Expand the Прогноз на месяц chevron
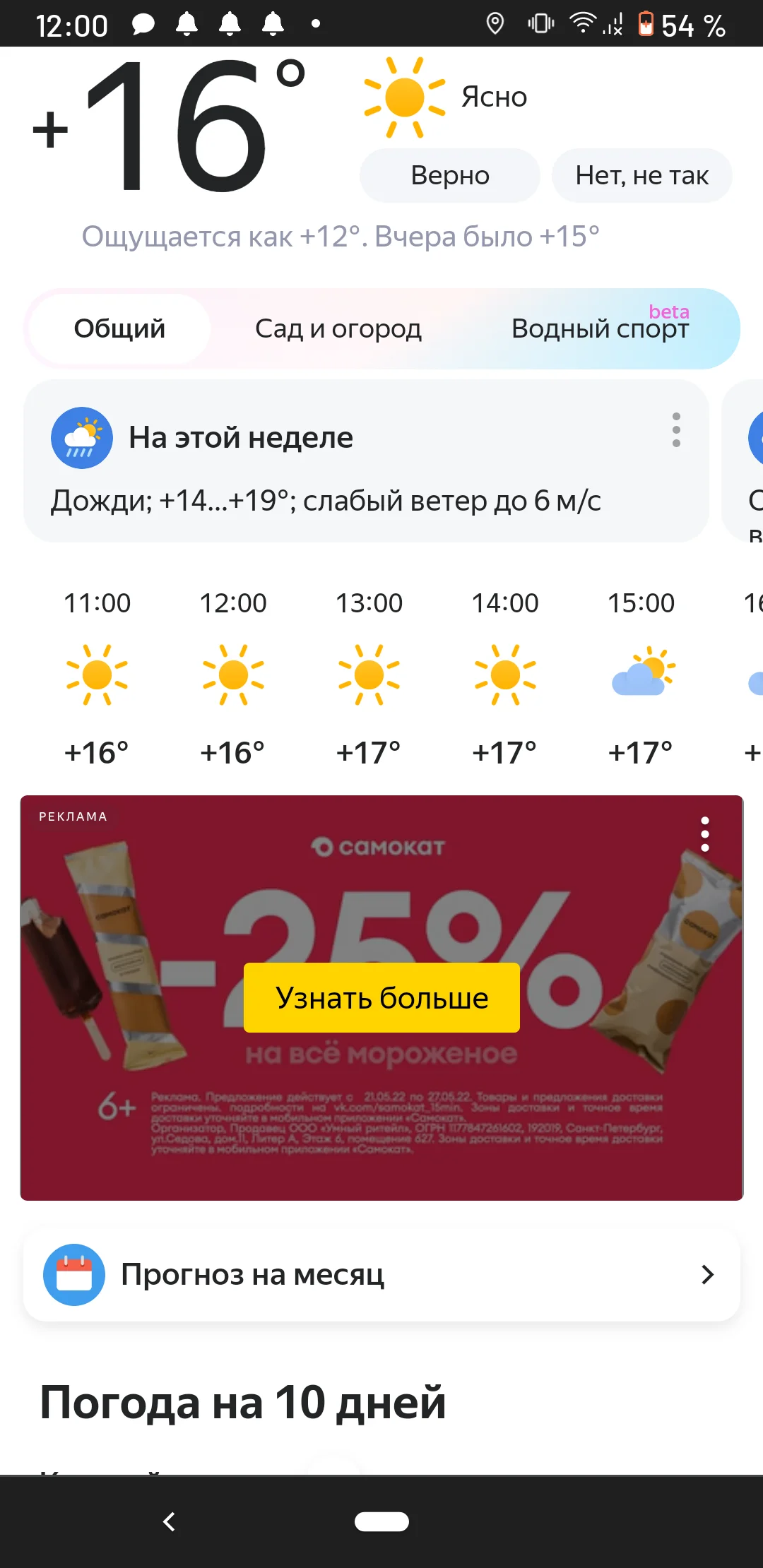Screen dimensions: 763x1568 [x=707, y=1274]
